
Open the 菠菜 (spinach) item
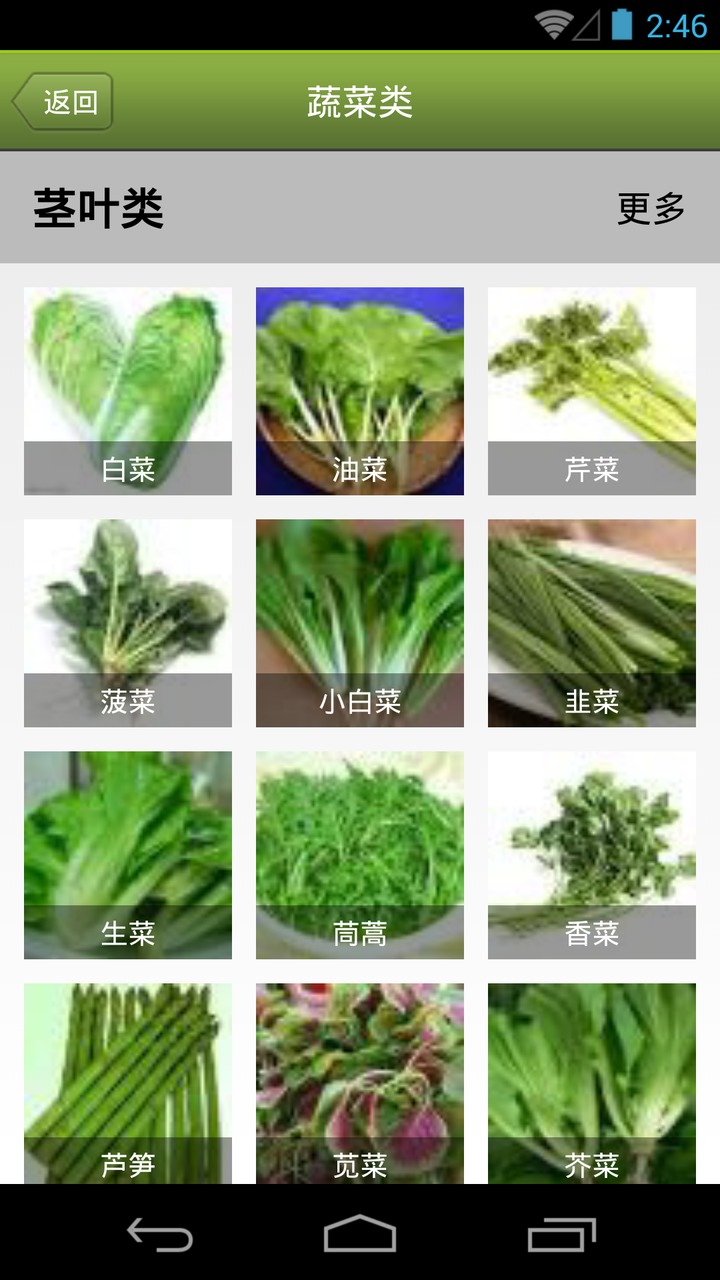127,622
